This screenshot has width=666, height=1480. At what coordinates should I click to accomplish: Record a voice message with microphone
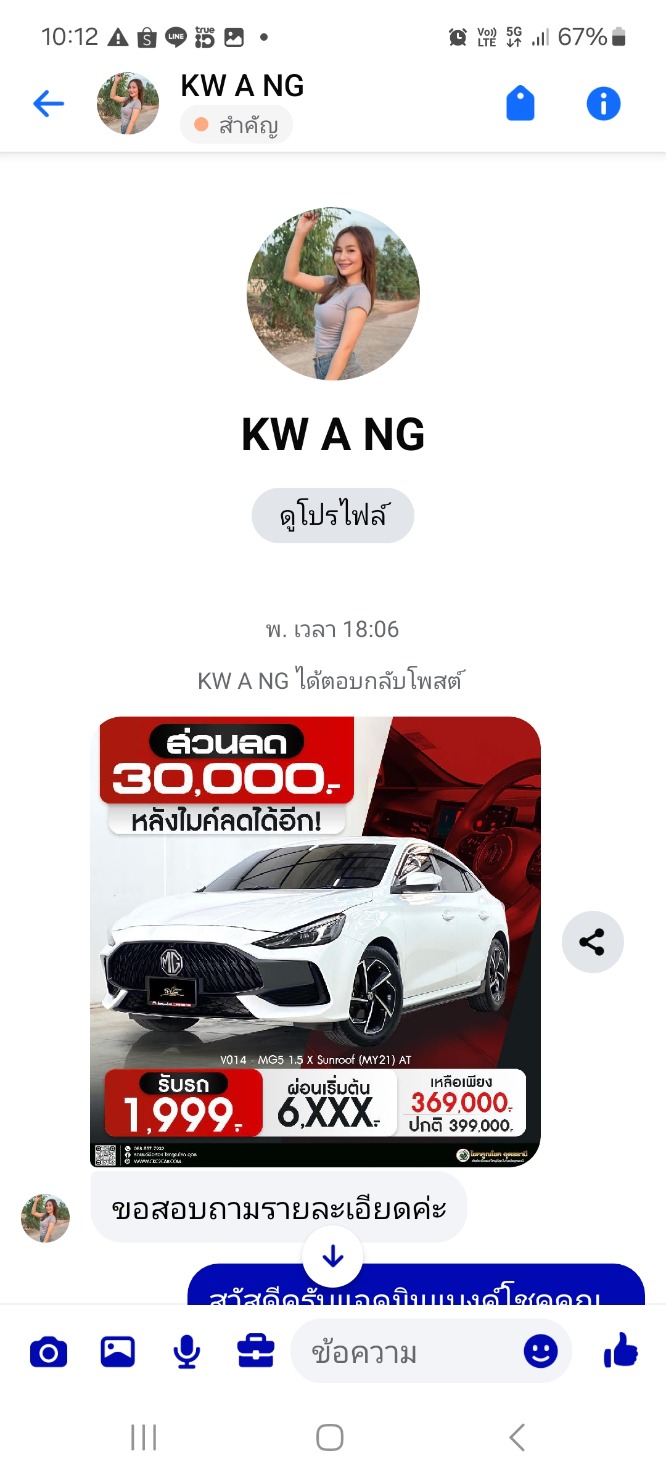coord(187,1353)
